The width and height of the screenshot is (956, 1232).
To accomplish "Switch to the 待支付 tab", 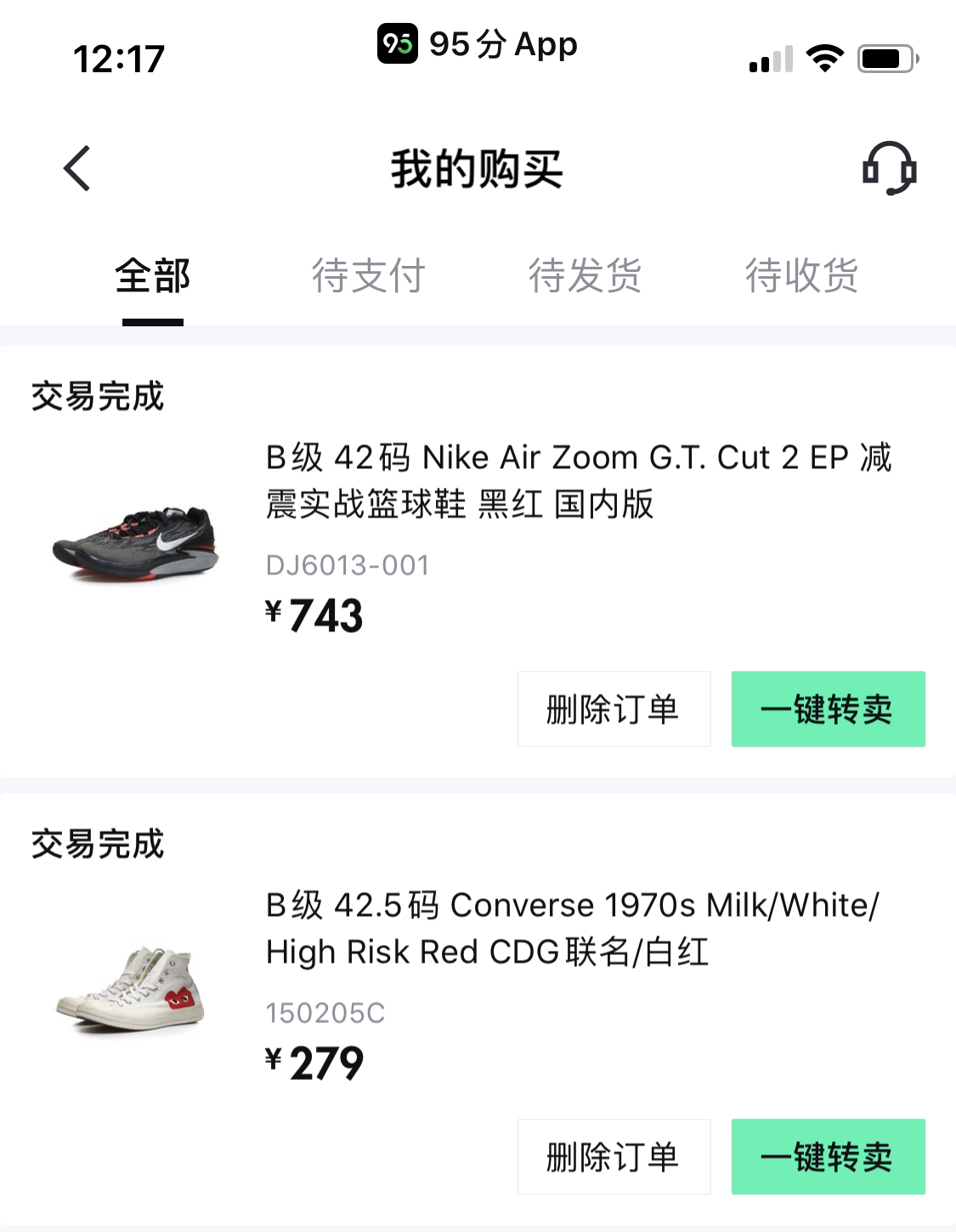I will 368,276.
